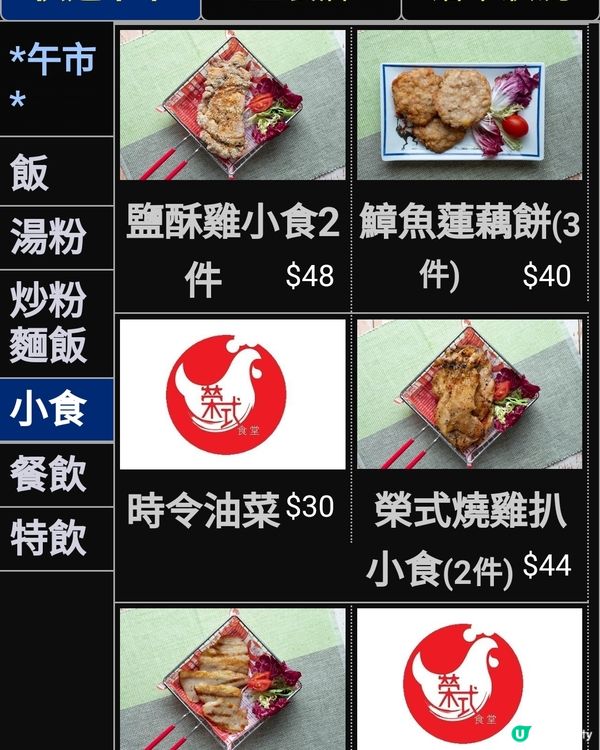The image size is (600, 750).
Task: Select the 鱆魚蓮藕餅(3件) item
Action: (x=469, y=170)
